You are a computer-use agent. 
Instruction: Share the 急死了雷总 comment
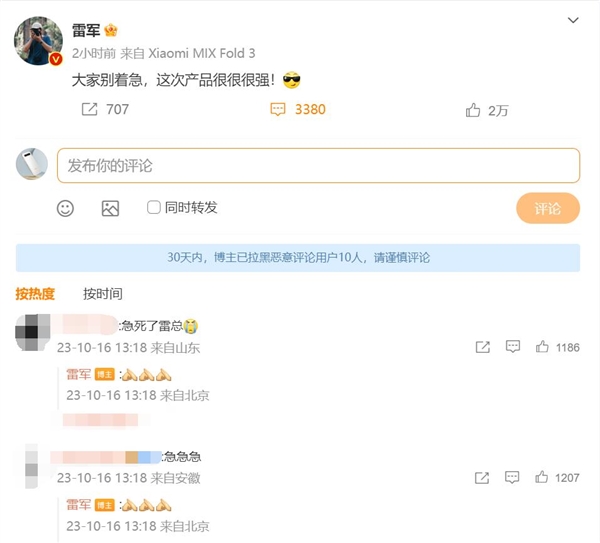tap(482, 347)
